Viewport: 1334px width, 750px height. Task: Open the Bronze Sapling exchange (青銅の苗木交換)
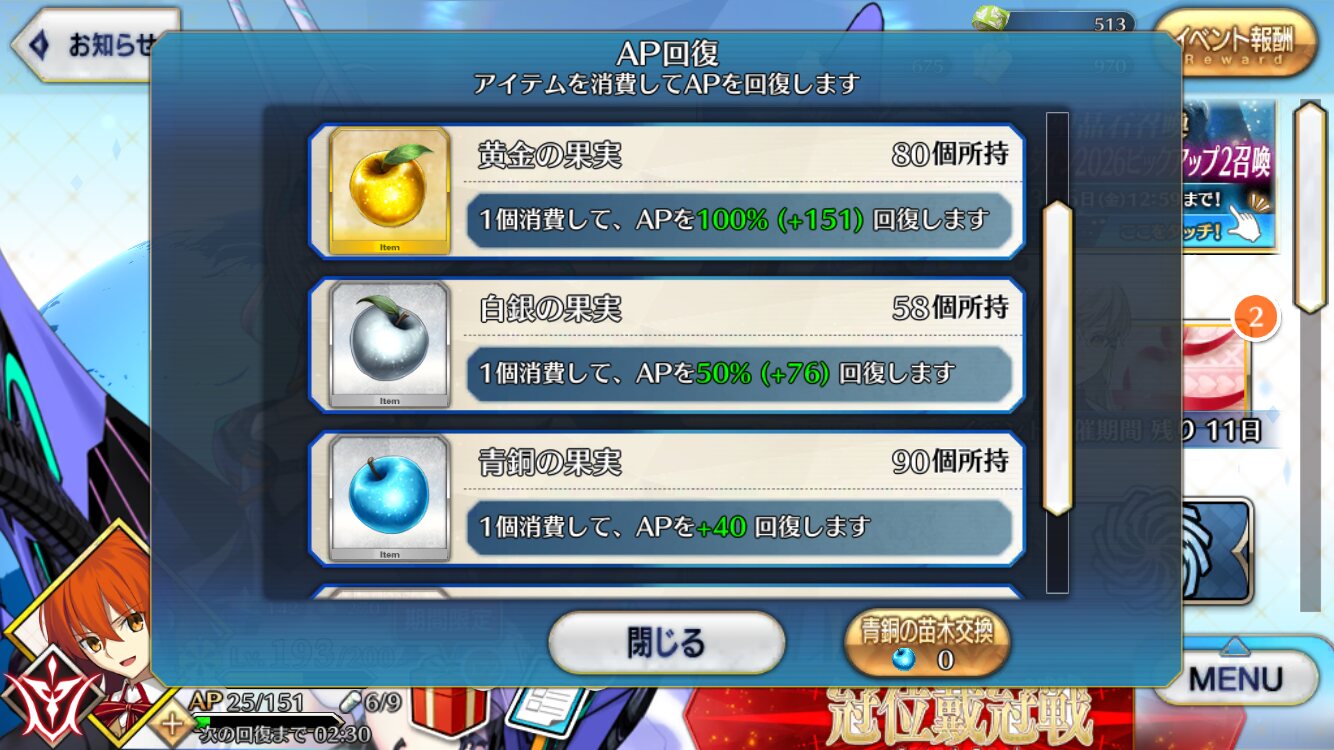pos(928,642)
